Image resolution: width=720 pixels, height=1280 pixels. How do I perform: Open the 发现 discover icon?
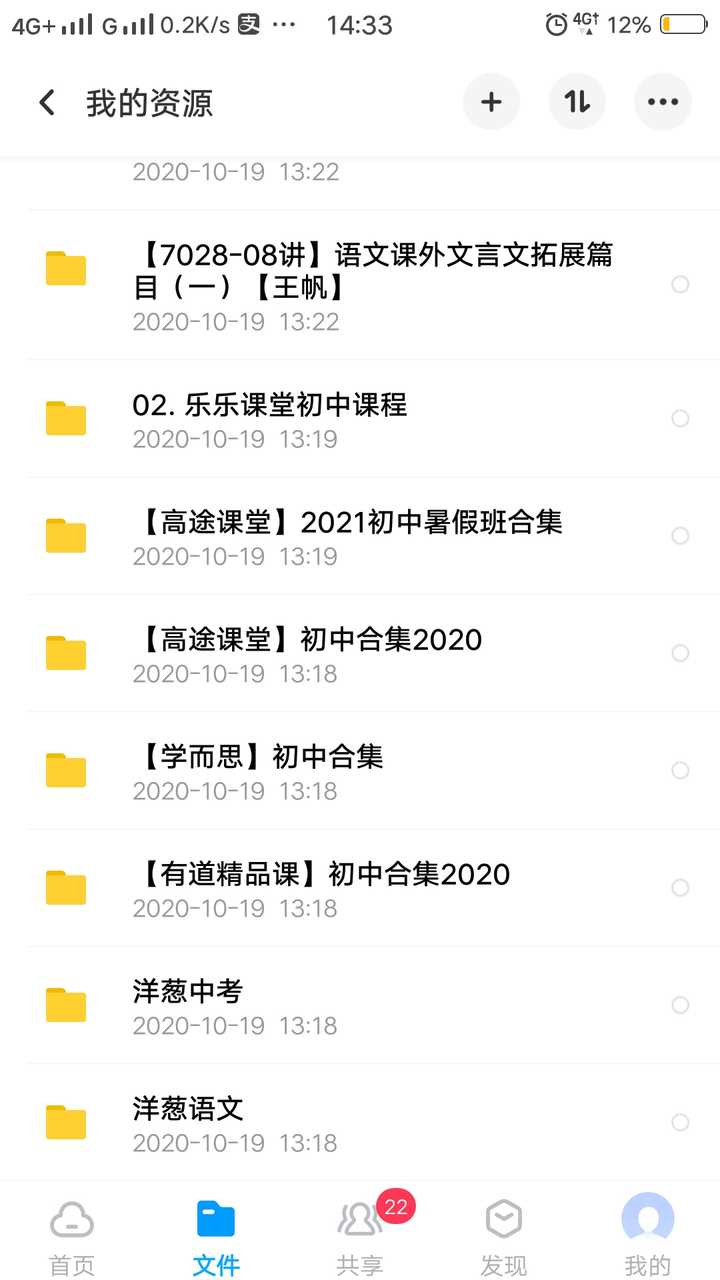(x=503, y=1219)
